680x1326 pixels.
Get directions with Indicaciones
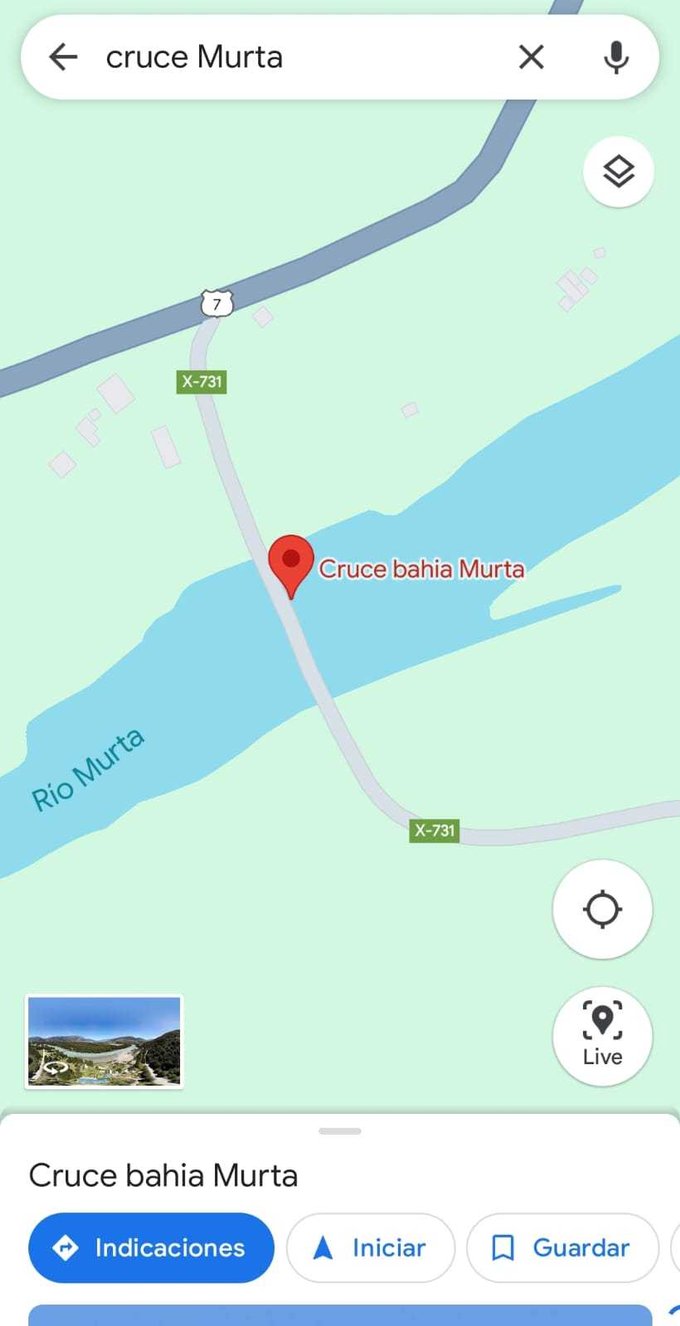tap(151, 1248)
